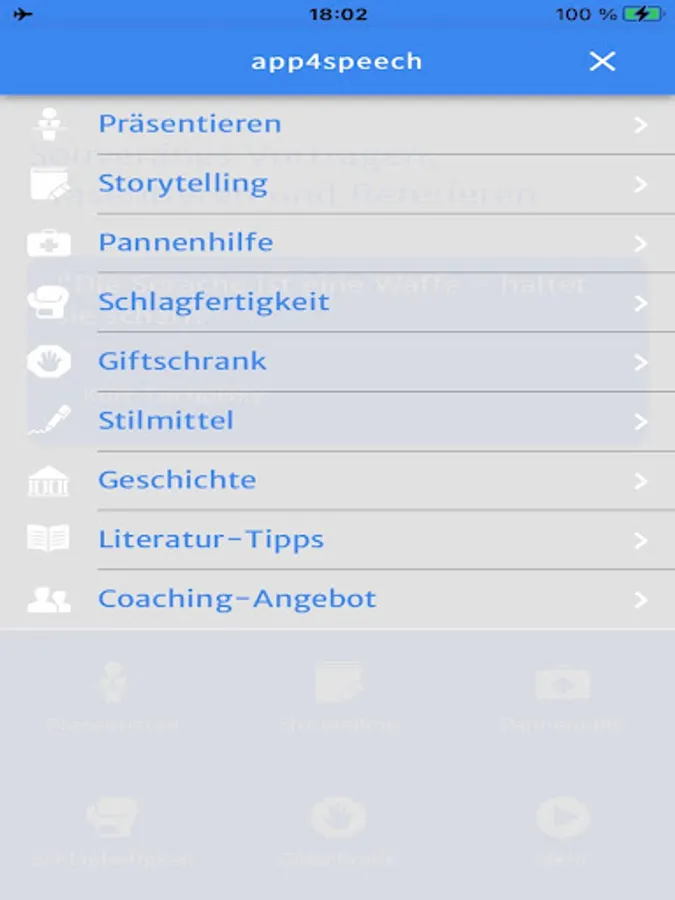Open Geschichte
The image size is (675, 900).
pyautogui.click(x=177, y=480)
